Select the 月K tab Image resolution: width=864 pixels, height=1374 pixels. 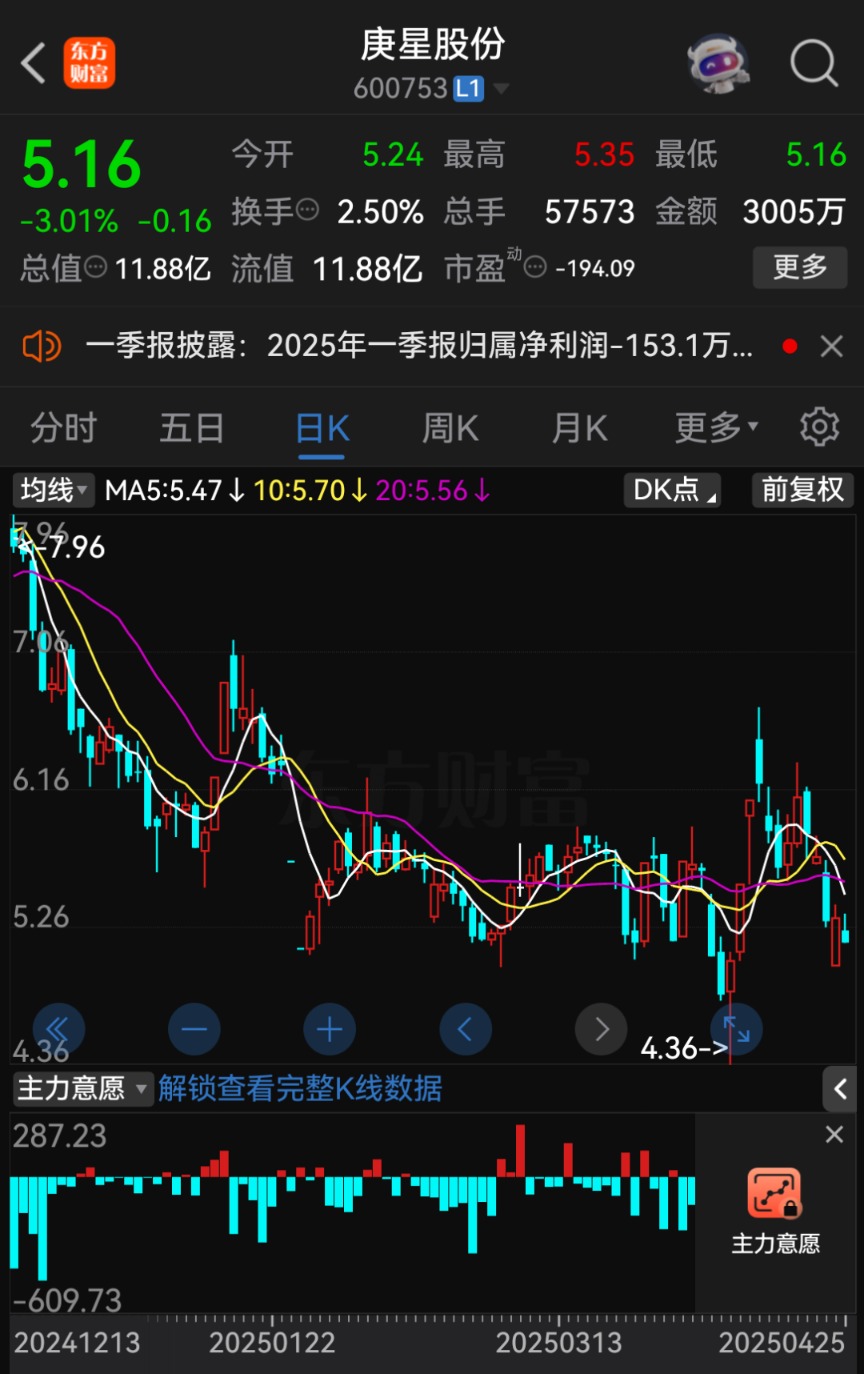click(x=579, y=428)
